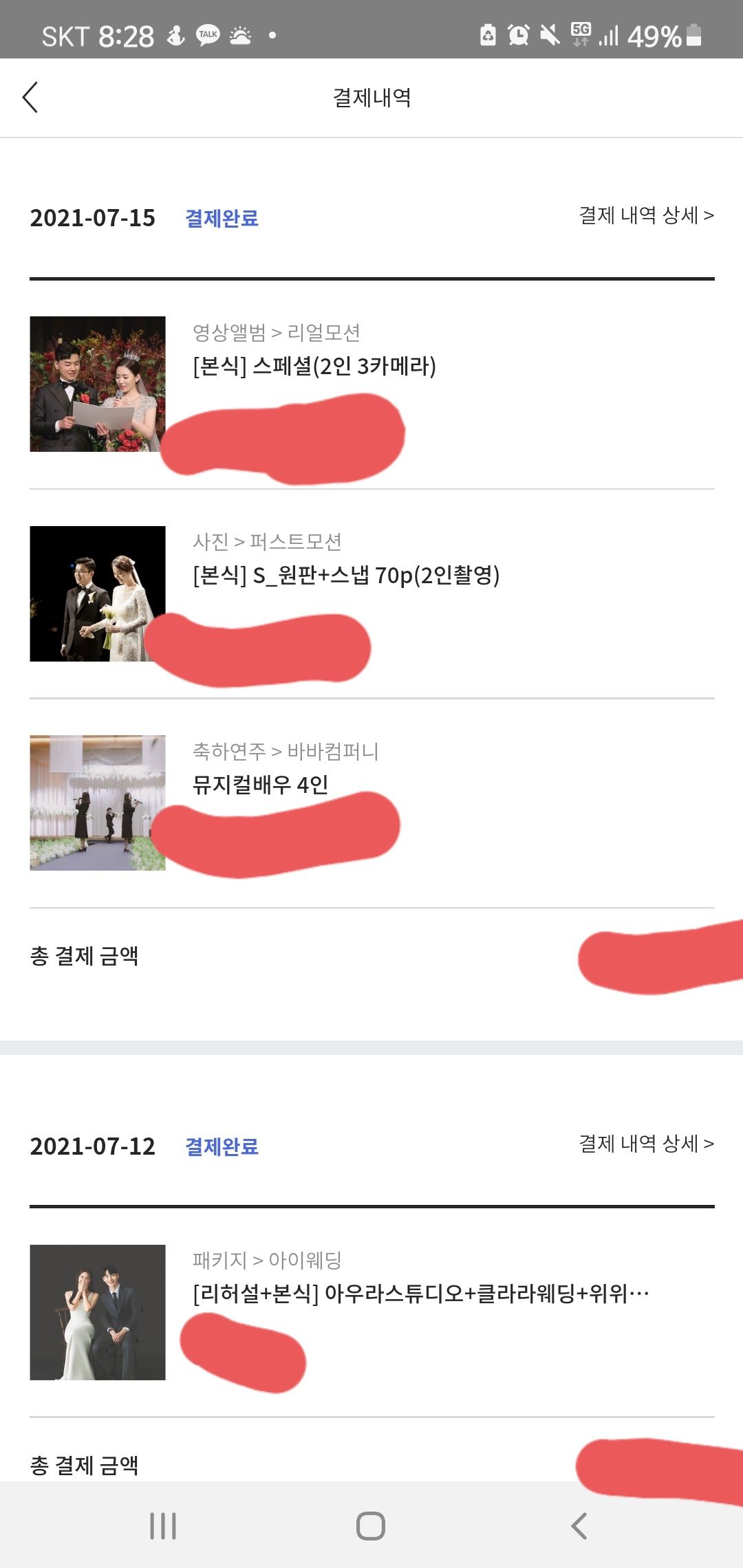This screenshot has height=1568, width=743.
Task: Go back from 결제내역 page
Action: click(x=30, y=98)
